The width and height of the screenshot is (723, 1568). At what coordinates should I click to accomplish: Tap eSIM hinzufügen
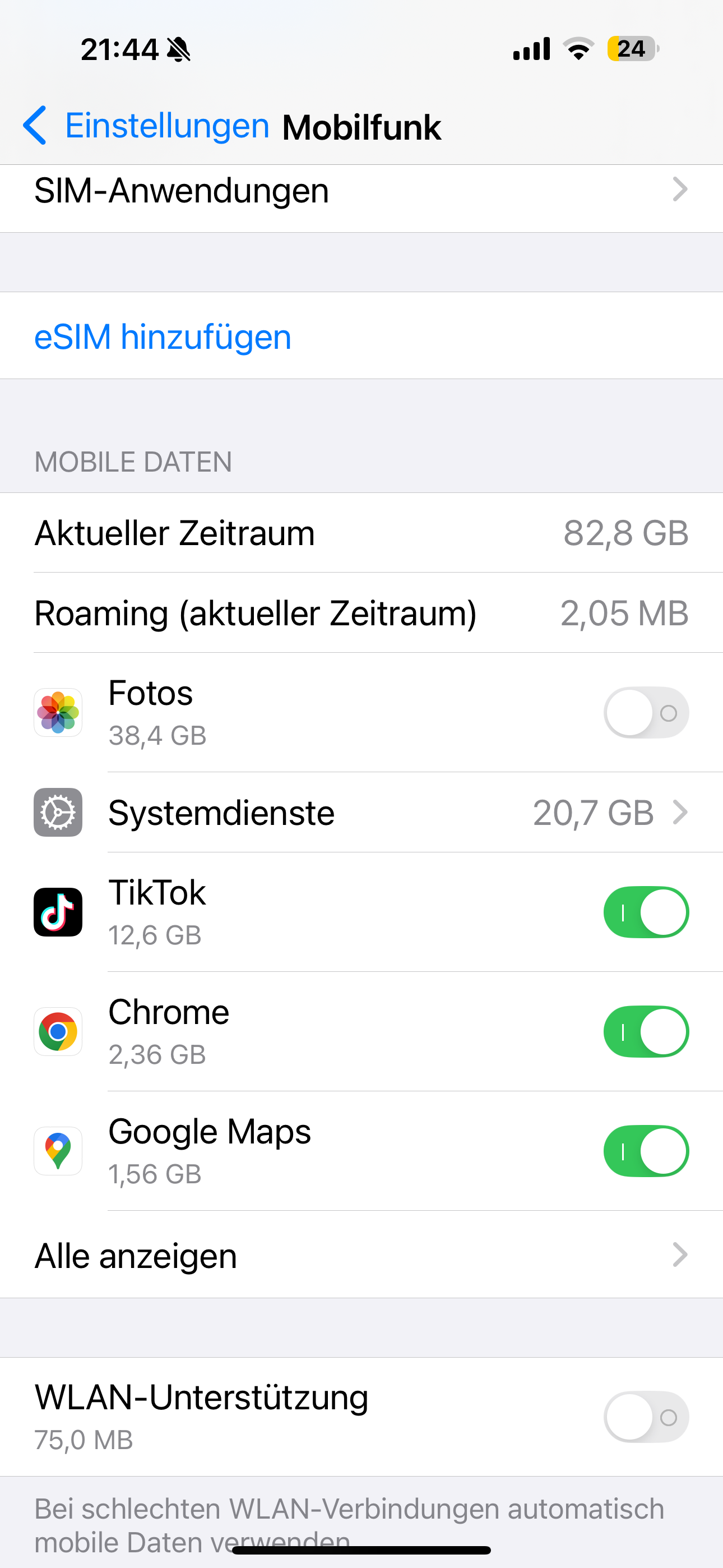pyautogui.click(x=163, y=336)
